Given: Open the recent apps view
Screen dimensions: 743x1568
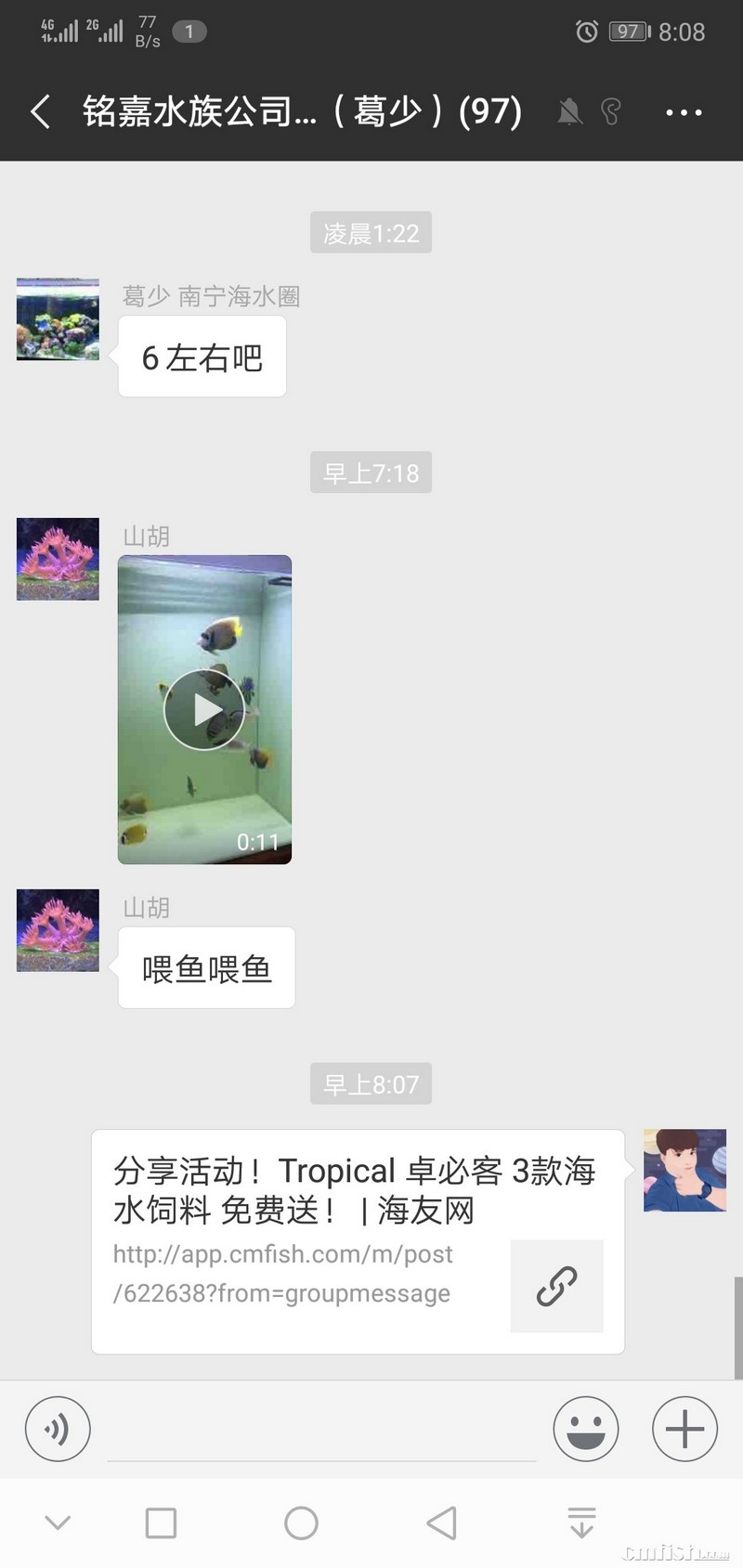Looking at the screenshot, I should (x=161, y=1523).
